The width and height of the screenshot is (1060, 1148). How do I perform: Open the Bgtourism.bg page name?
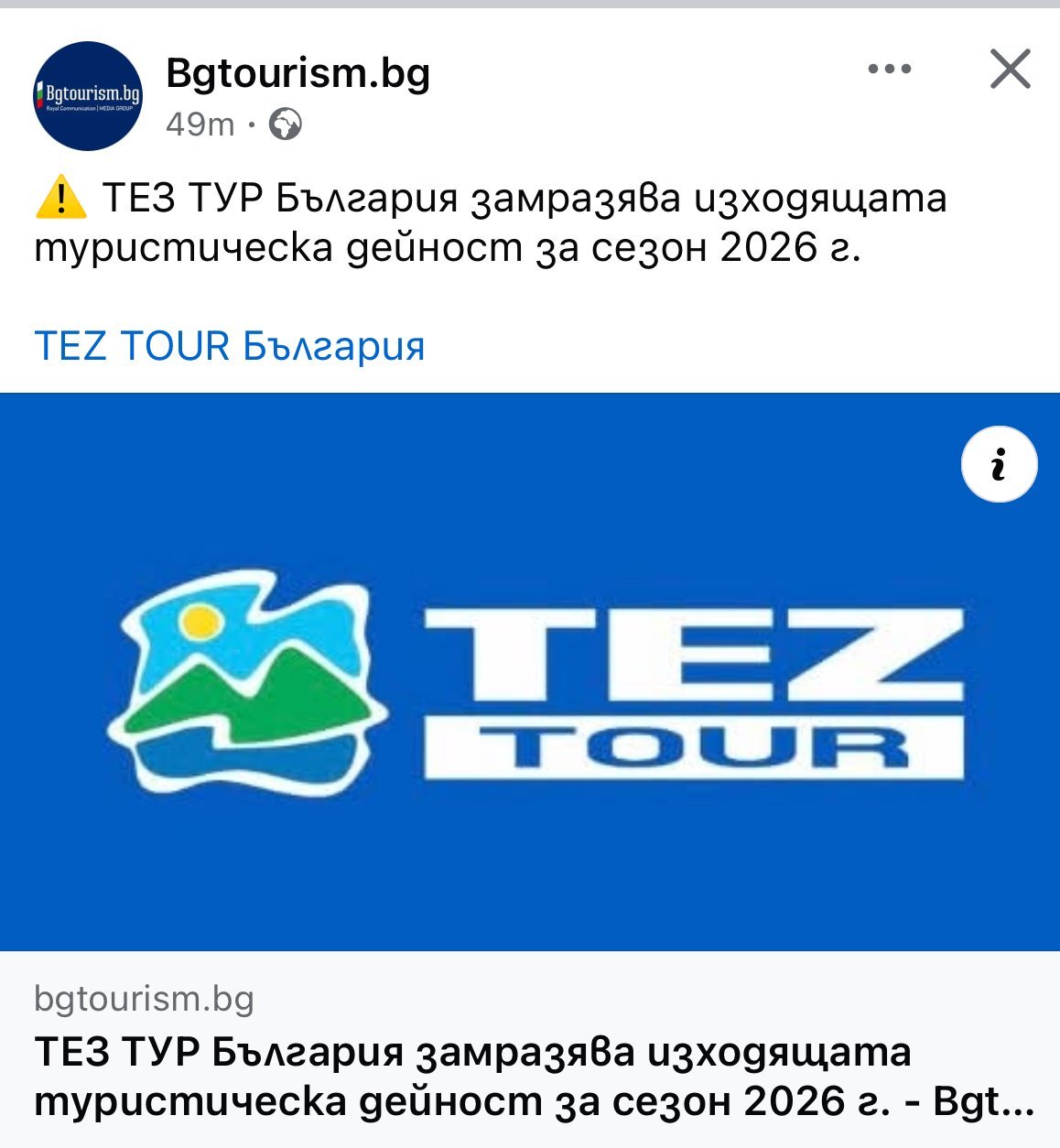point(297,73)
